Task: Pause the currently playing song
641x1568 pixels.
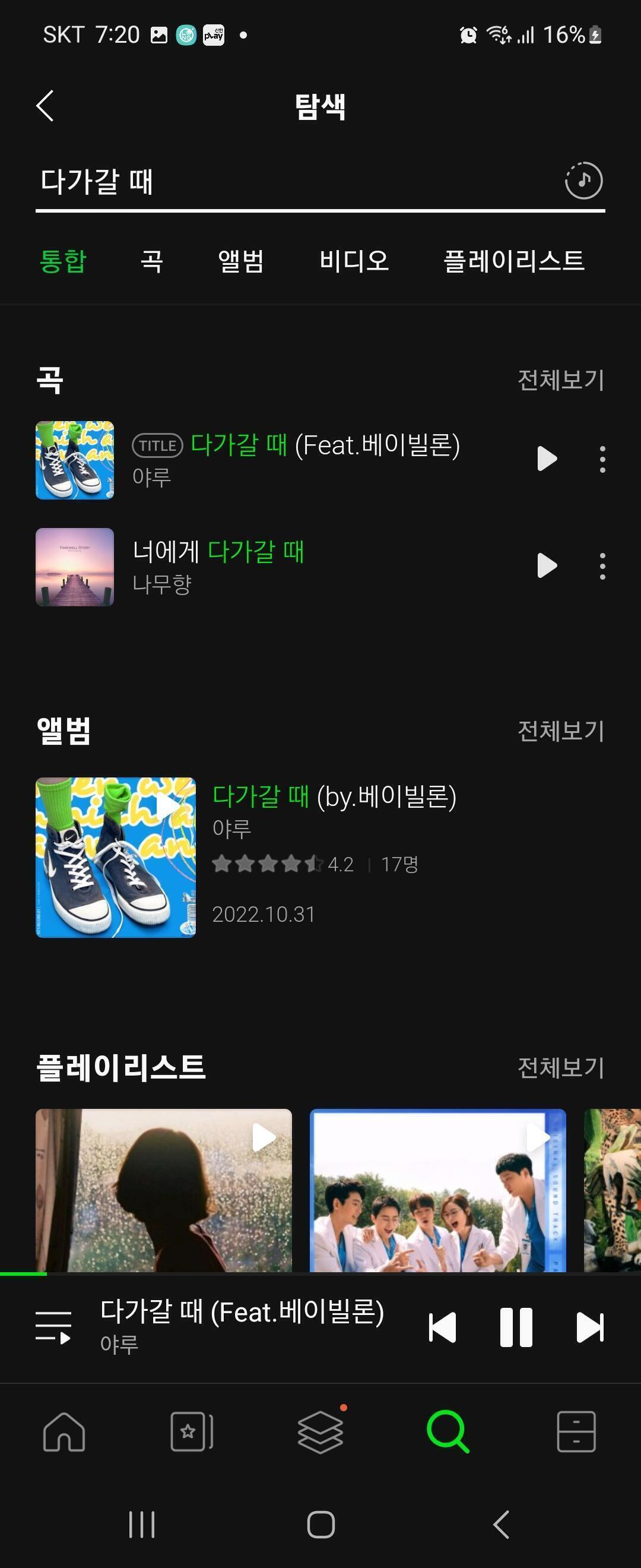Action: (516, 1327)
